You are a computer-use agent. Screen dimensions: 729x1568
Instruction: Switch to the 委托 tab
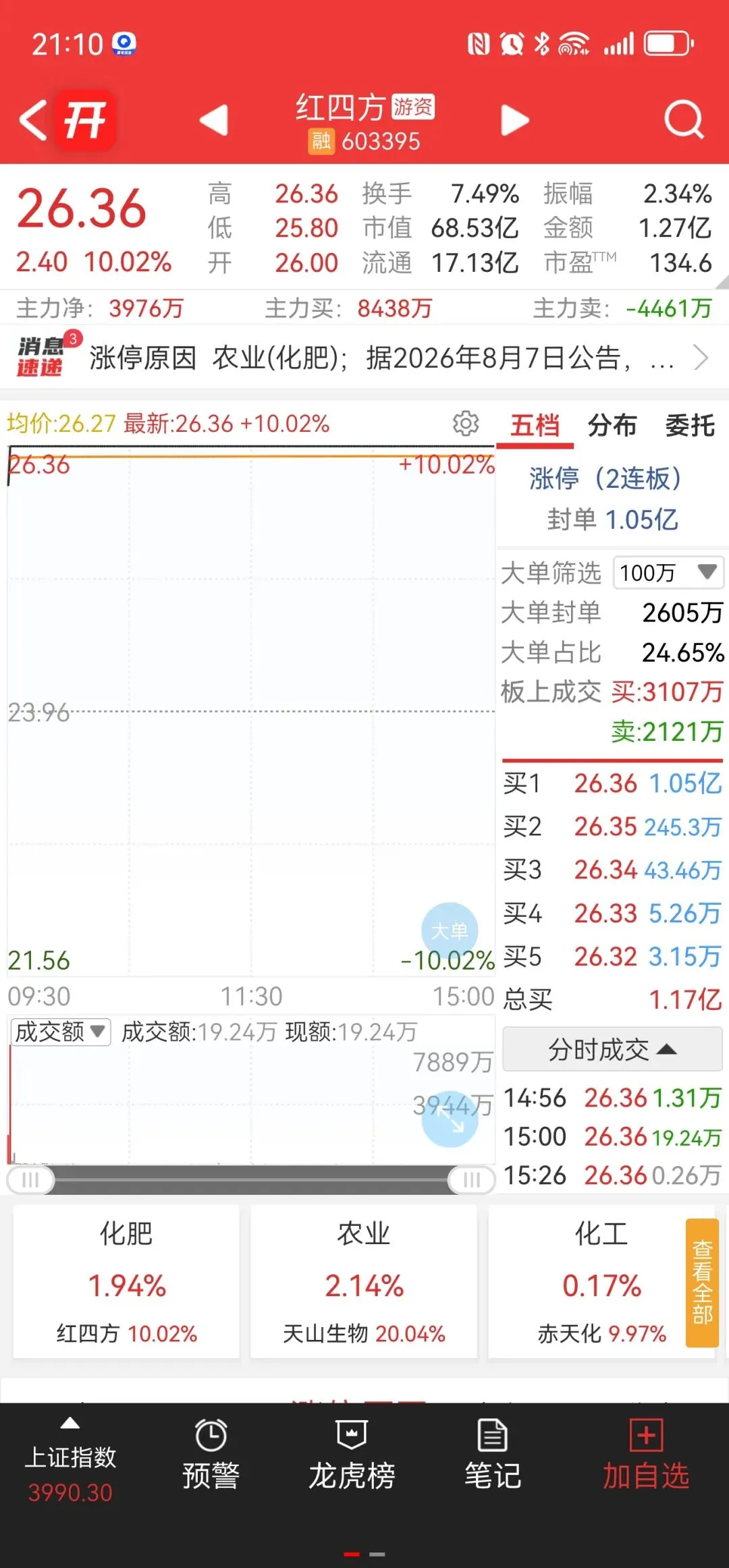pyautogui.click(x=690, y=426)
